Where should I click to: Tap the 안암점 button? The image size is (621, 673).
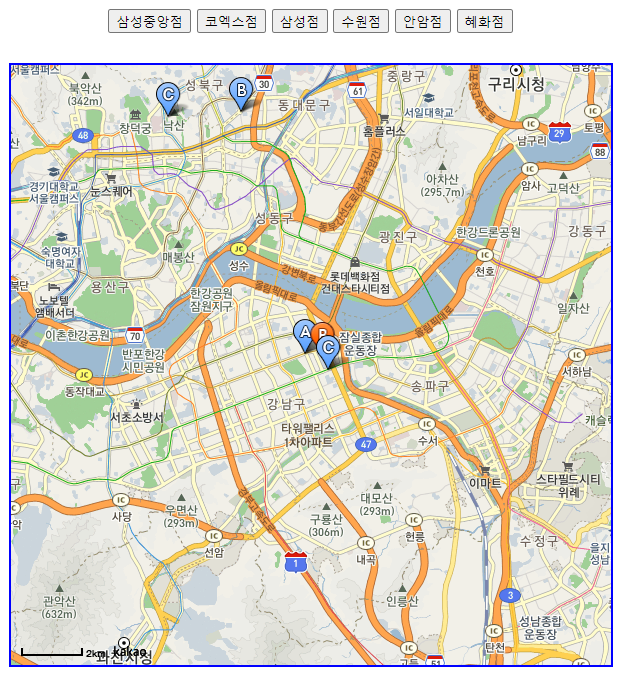tap(422, 22)
